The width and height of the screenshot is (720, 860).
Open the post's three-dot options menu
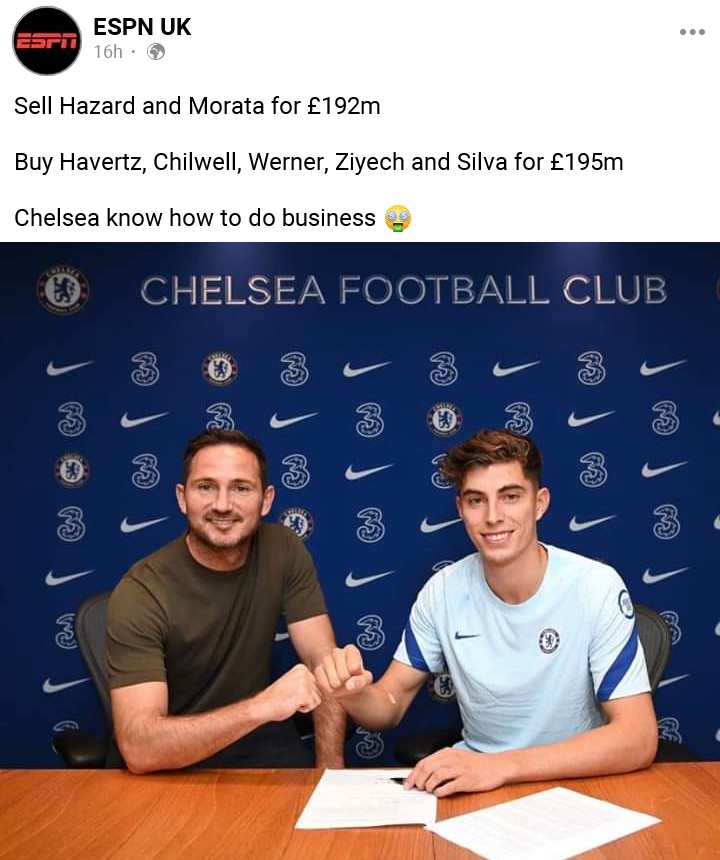tap(692, 32)
